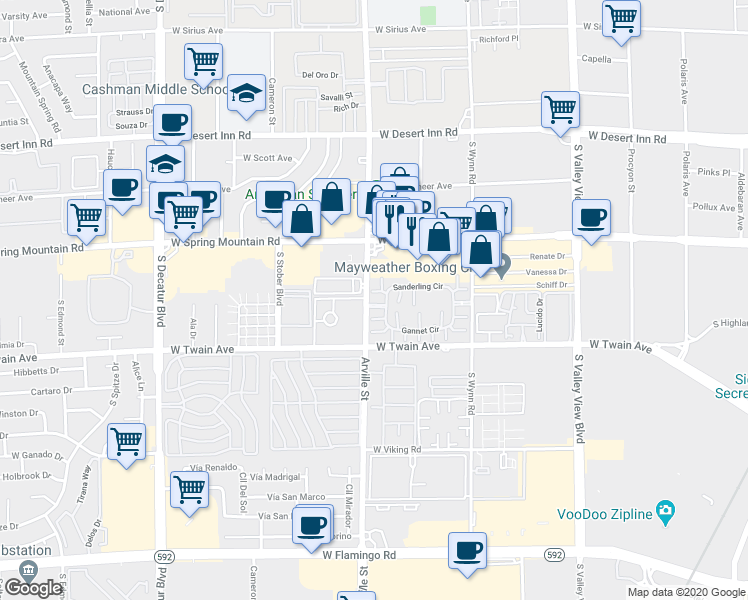Open the cart marker near W Sirius Ave and Capella
The height and width of the screenshot is (600, 748).
621,21
